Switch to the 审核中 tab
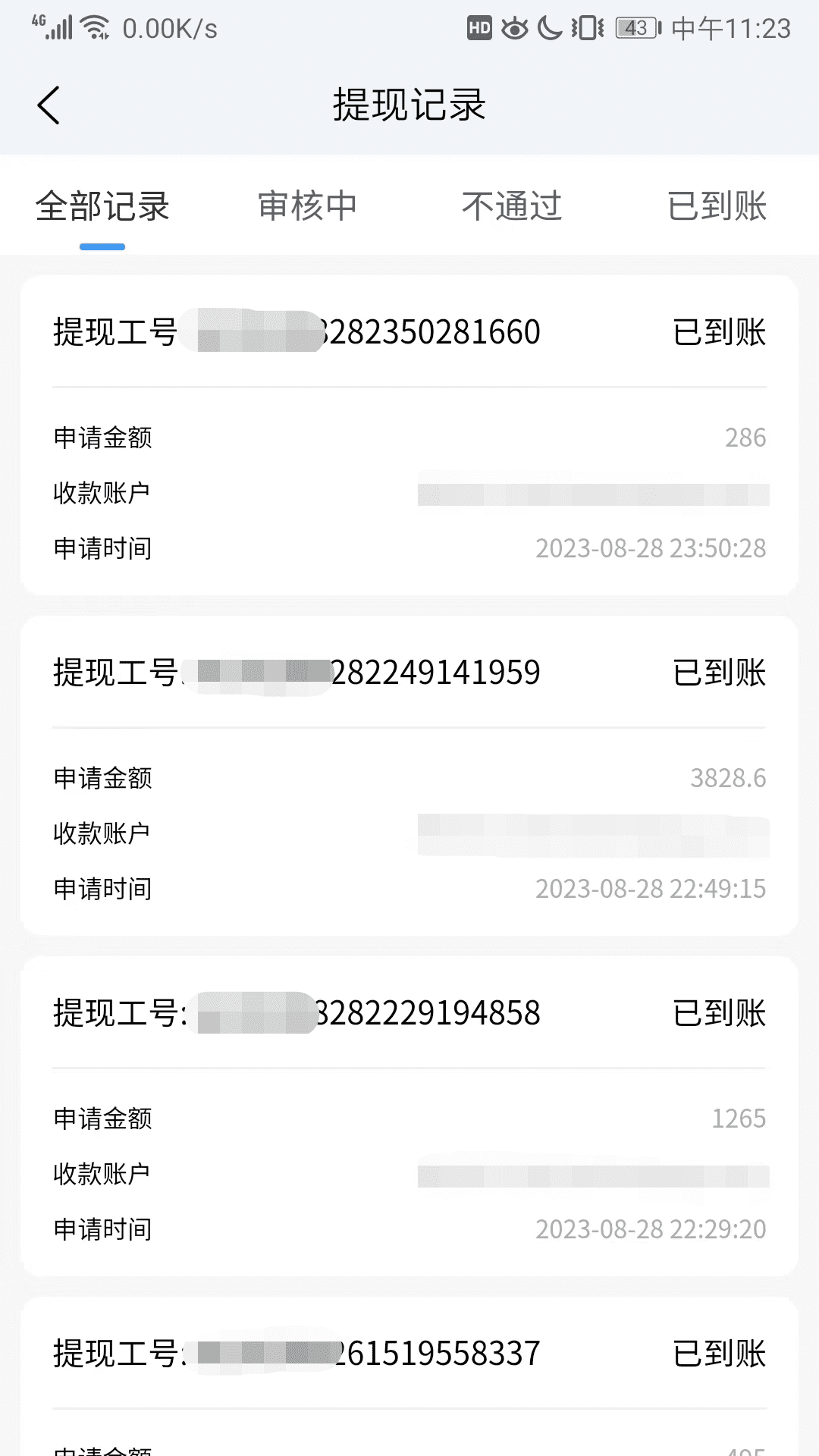The width and height of the screenshot is (819, 1456). point(308,206)
